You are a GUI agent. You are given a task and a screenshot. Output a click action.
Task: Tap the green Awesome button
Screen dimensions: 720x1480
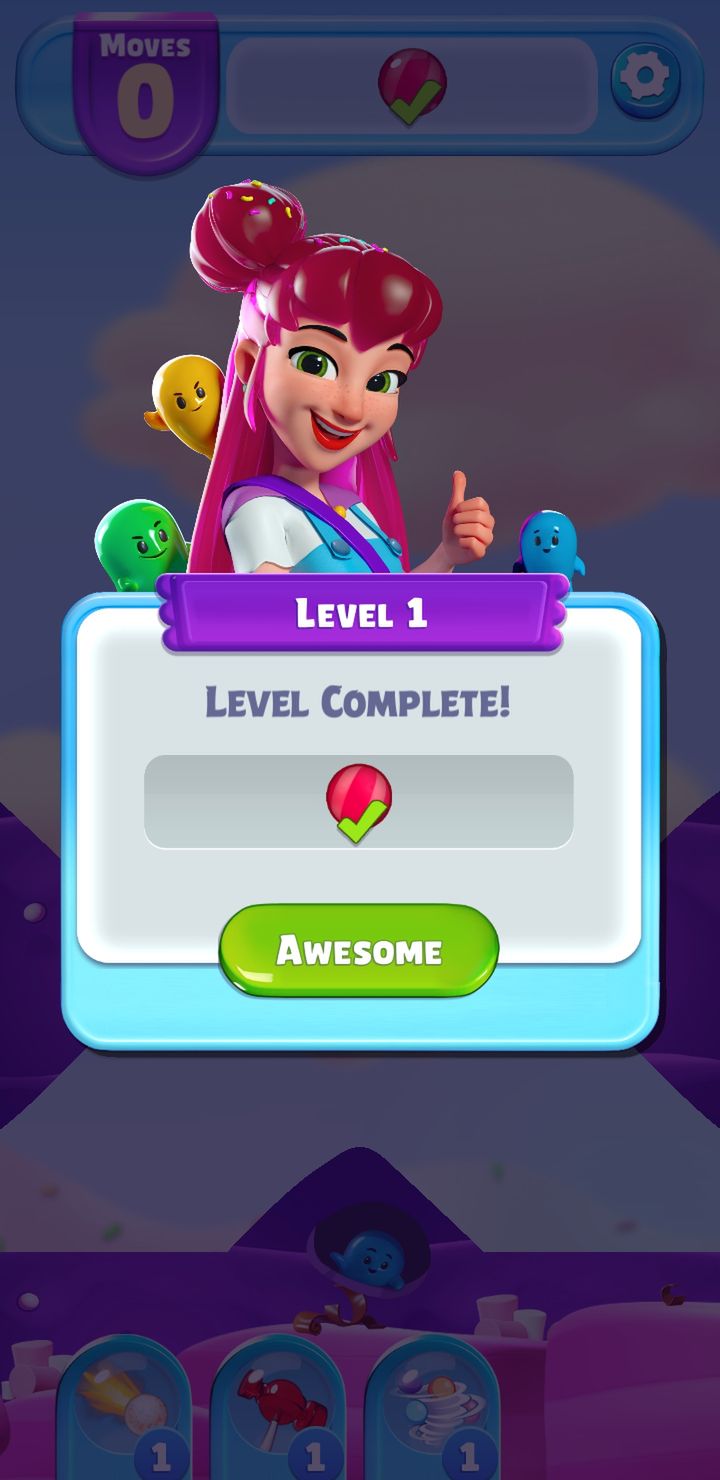click(359, 950)
